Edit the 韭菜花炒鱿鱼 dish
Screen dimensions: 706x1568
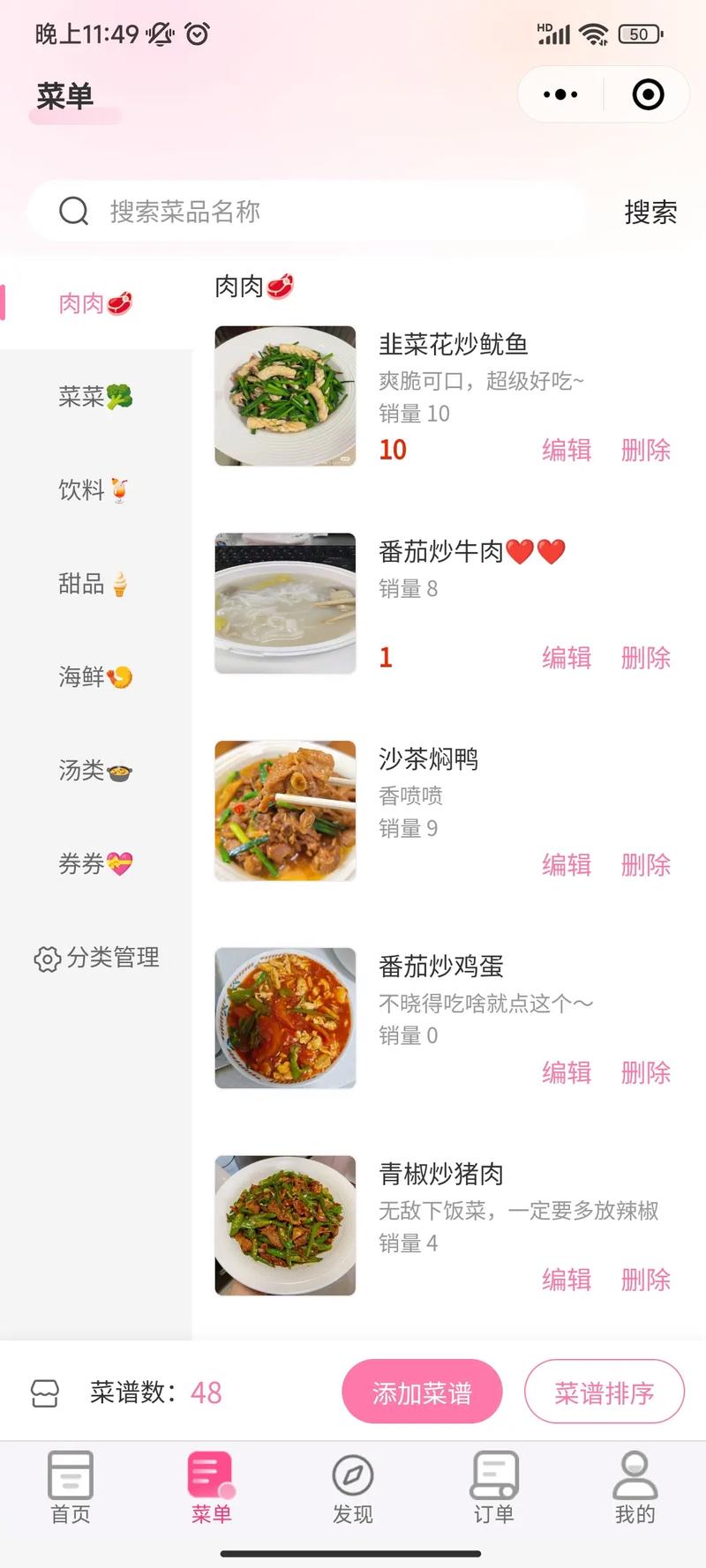coord(566,451)
